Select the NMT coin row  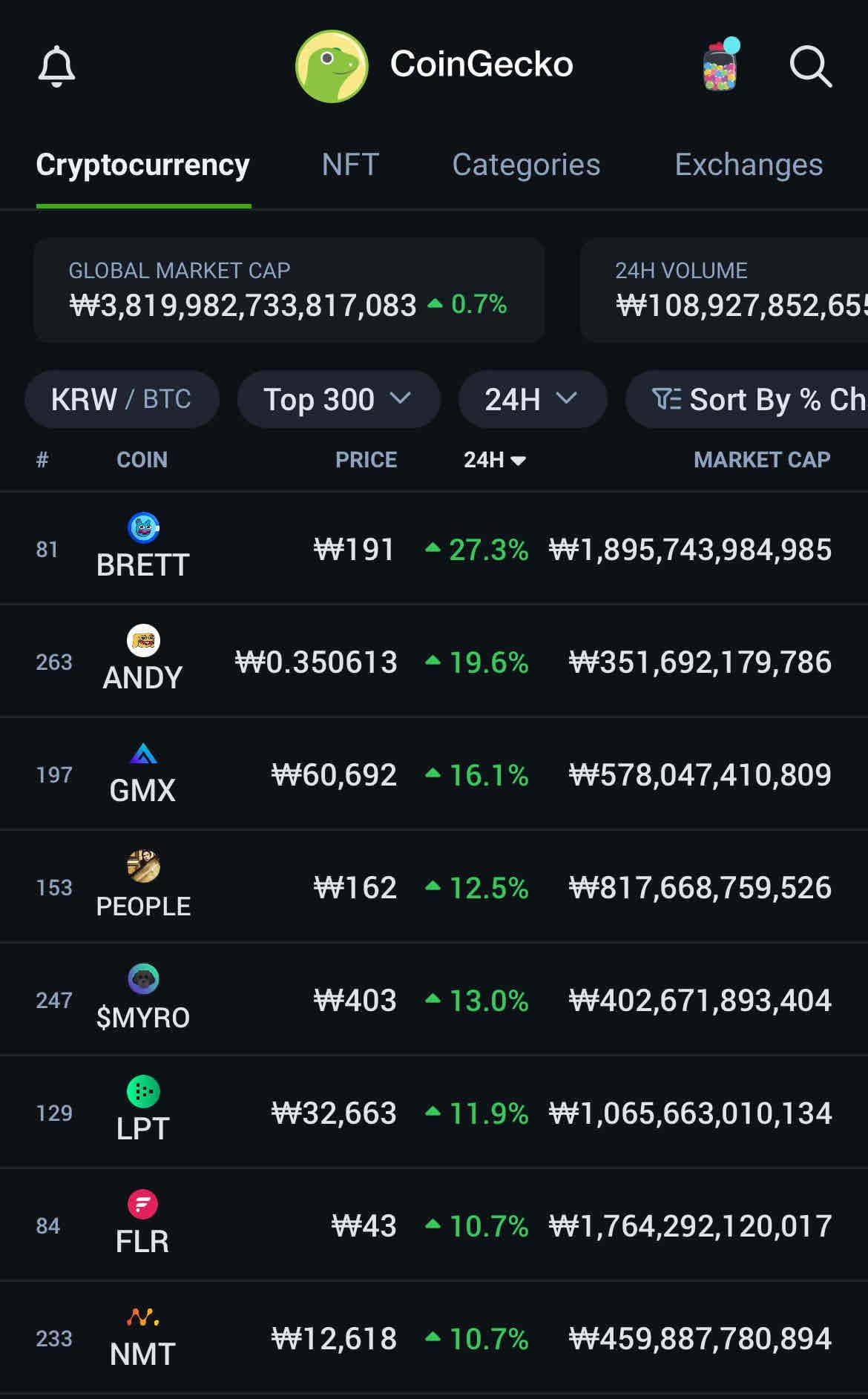point(434,1338)
